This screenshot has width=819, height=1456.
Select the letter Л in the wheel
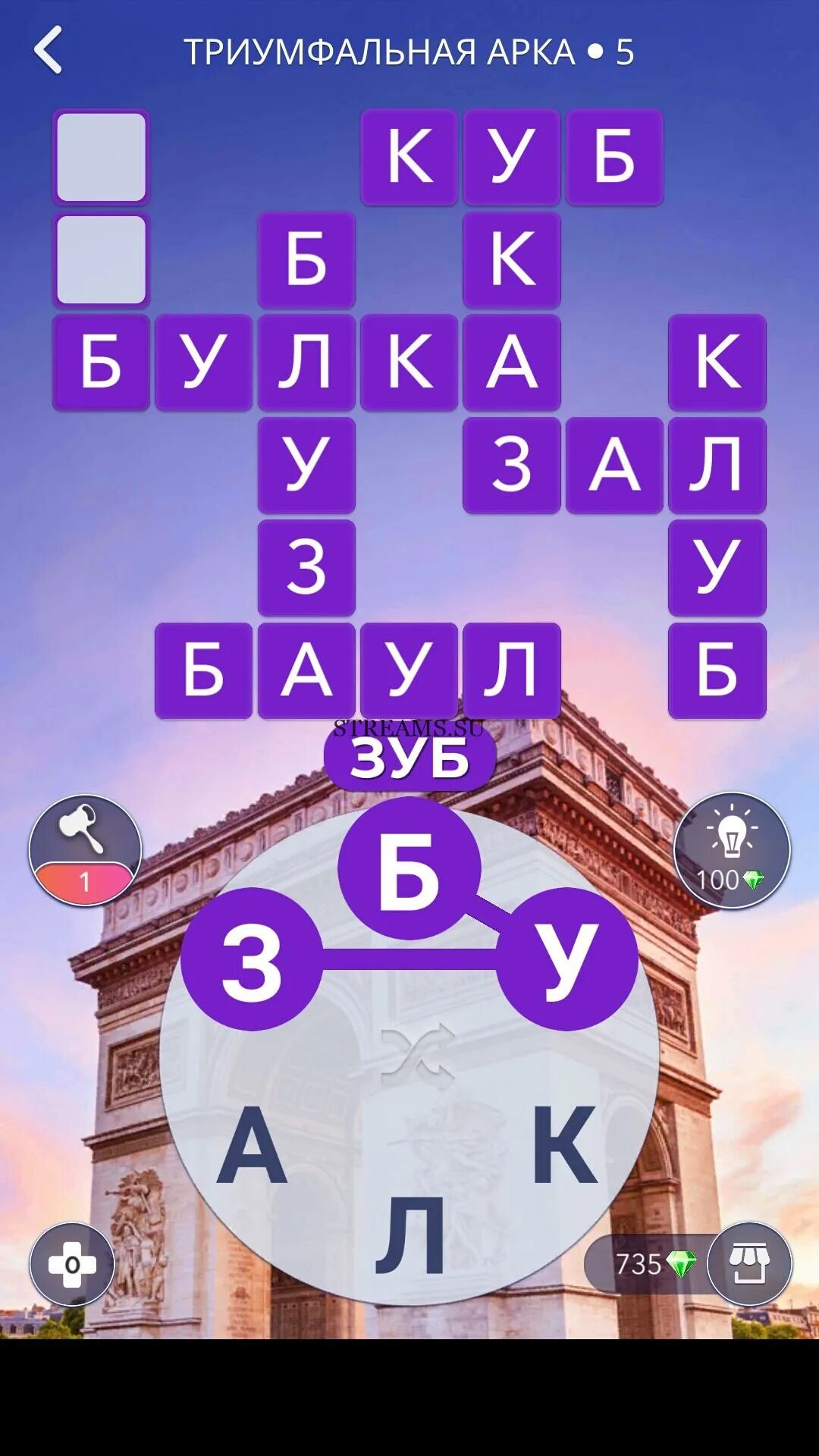pos(410,1233)
